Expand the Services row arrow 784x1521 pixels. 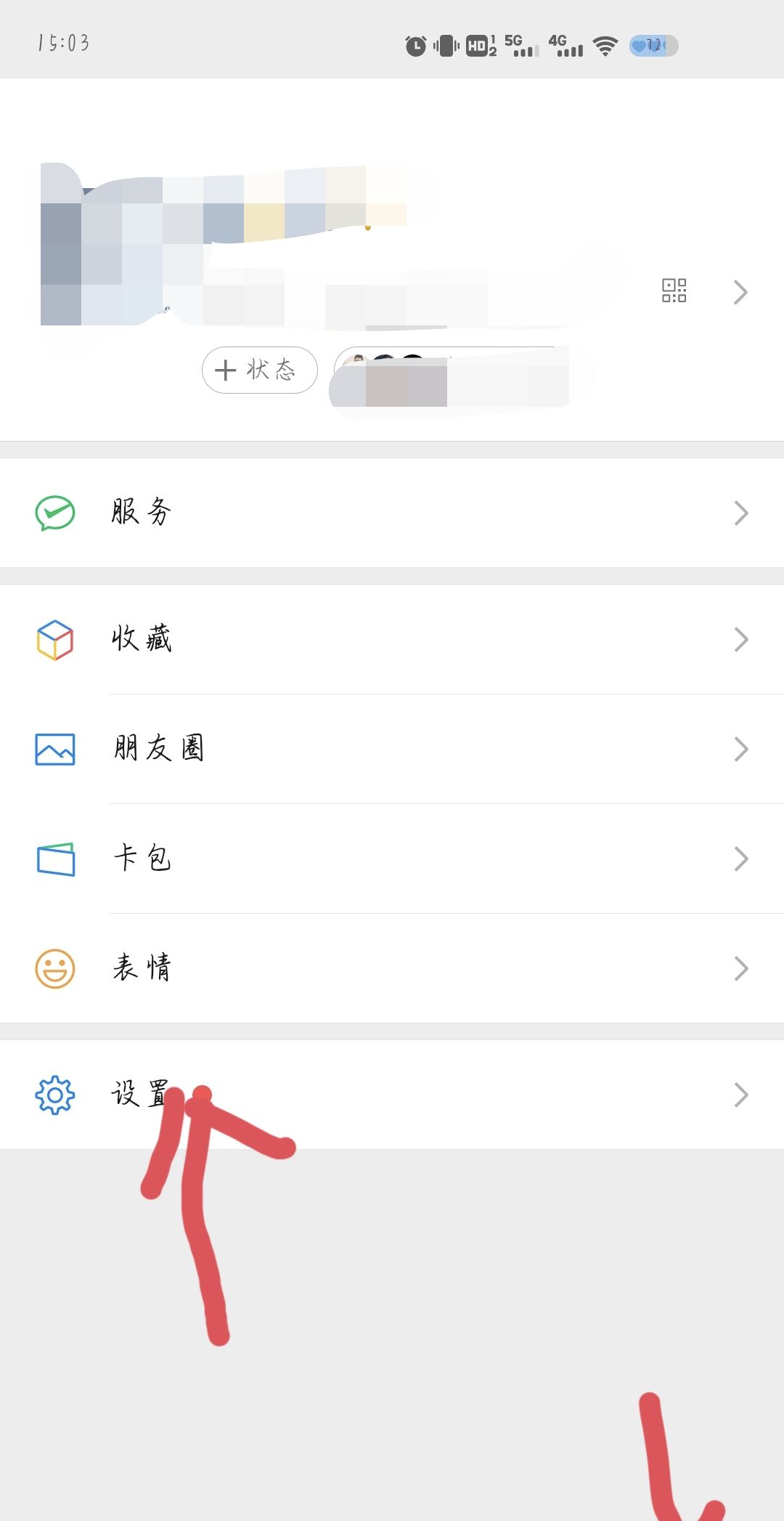[x=741, y=512]
